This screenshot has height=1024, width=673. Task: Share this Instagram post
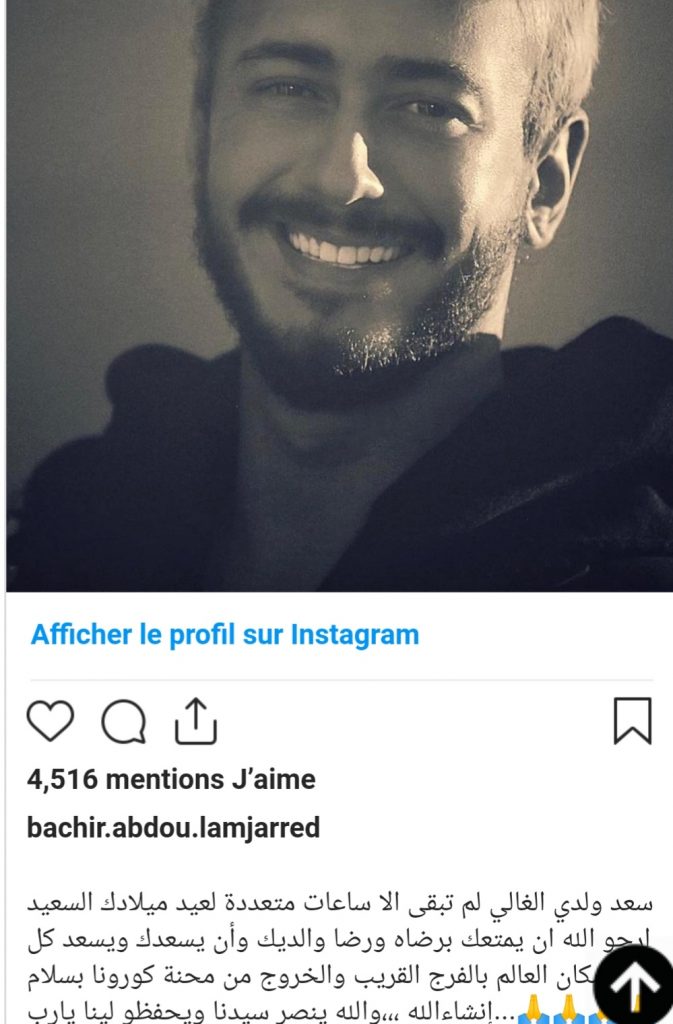196,721
